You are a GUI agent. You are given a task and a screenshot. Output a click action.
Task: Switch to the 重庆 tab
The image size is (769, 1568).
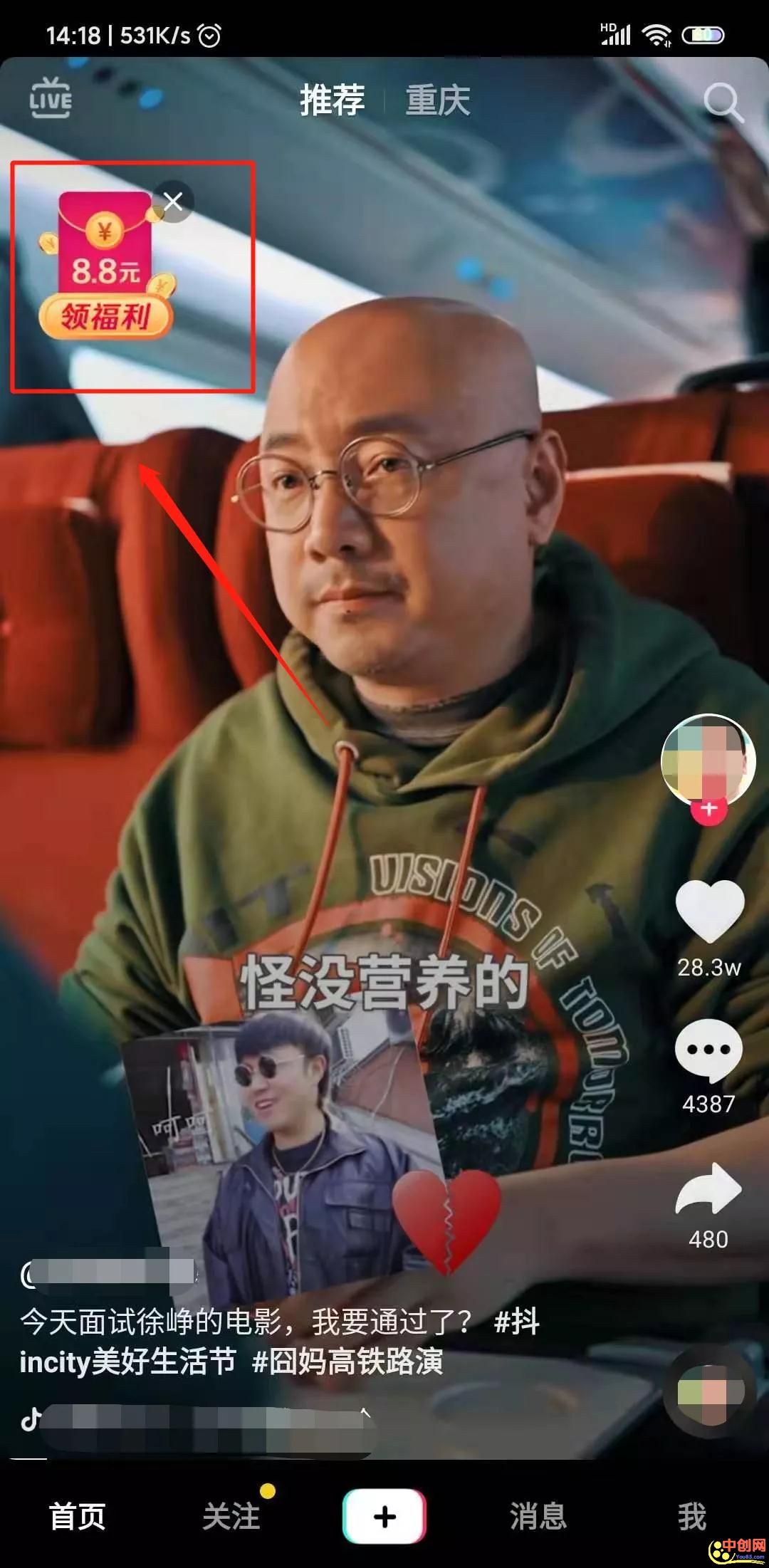click(437, 100)
